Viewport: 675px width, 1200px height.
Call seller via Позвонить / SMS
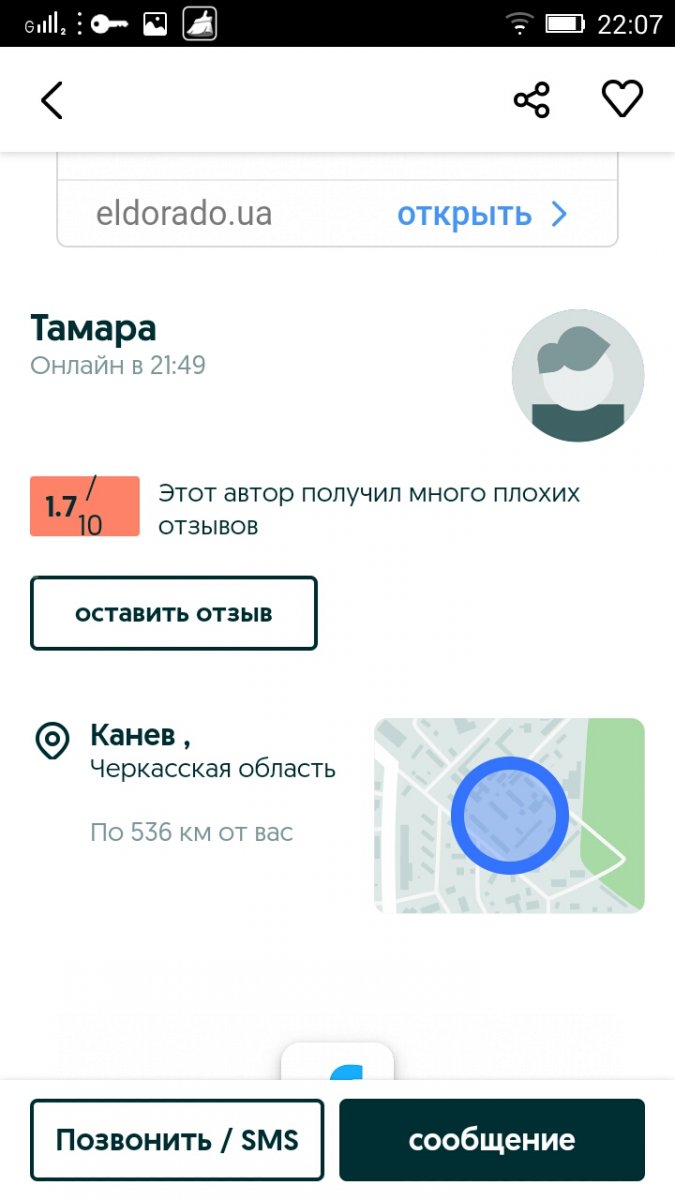pyautogui.click(x=177, y=1140)
